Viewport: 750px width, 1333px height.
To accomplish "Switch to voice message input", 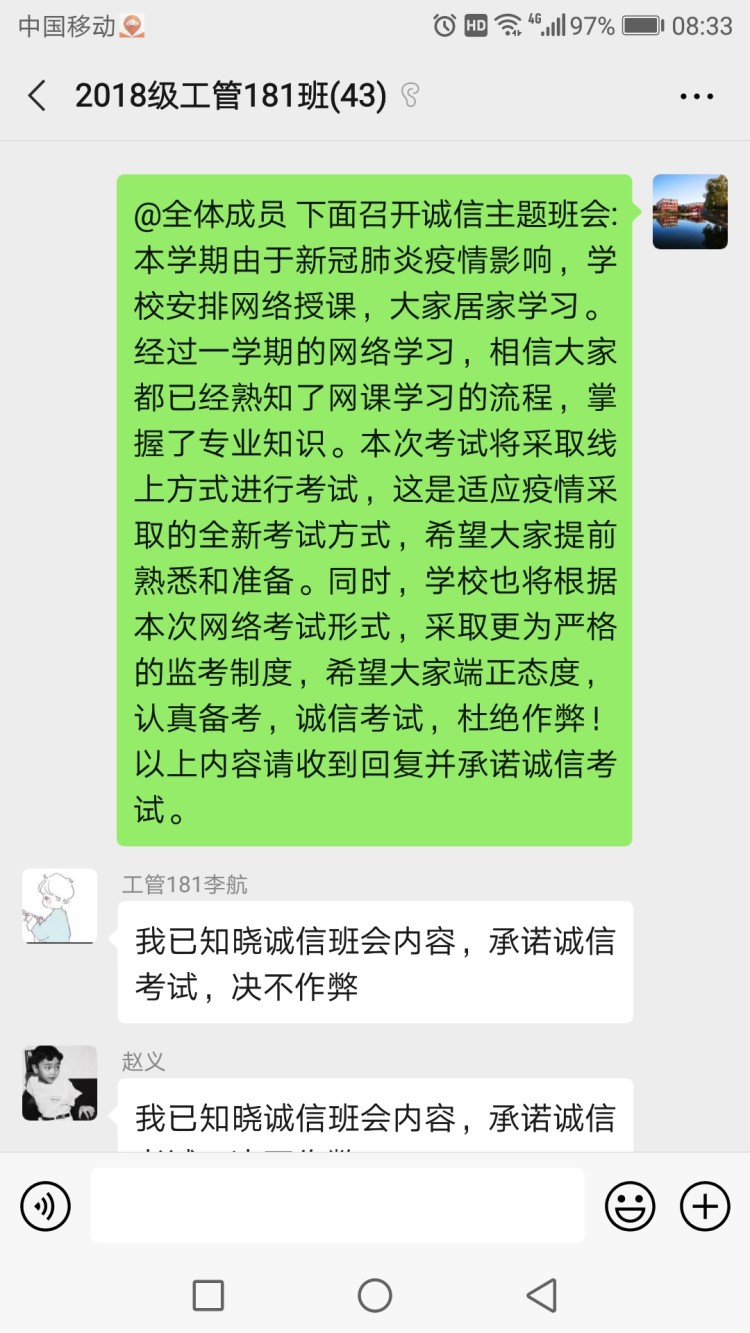I will (45, 1206).
